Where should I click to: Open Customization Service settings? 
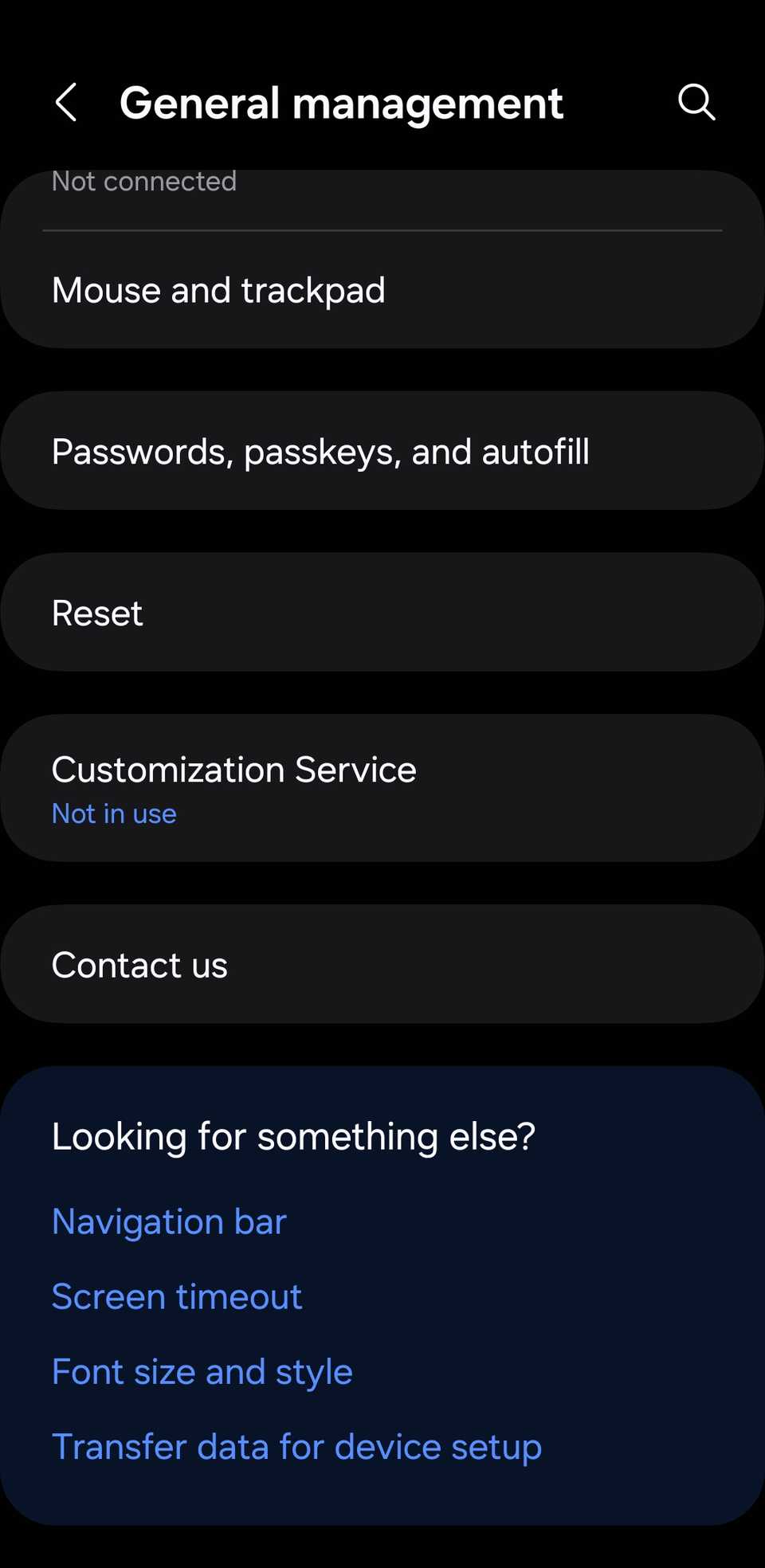[x=382, y=788]
